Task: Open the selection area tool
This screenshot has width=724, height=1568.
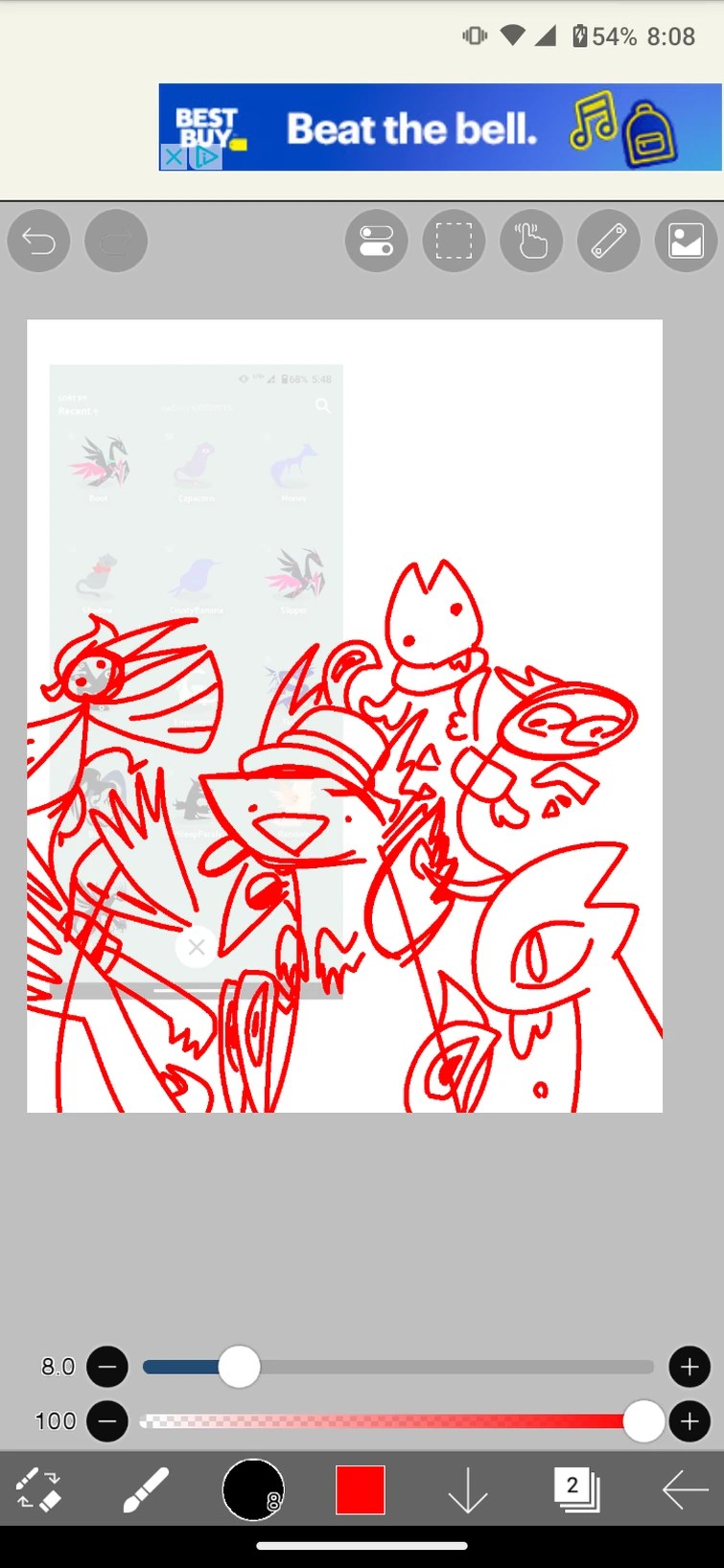Action: point(454,242)
